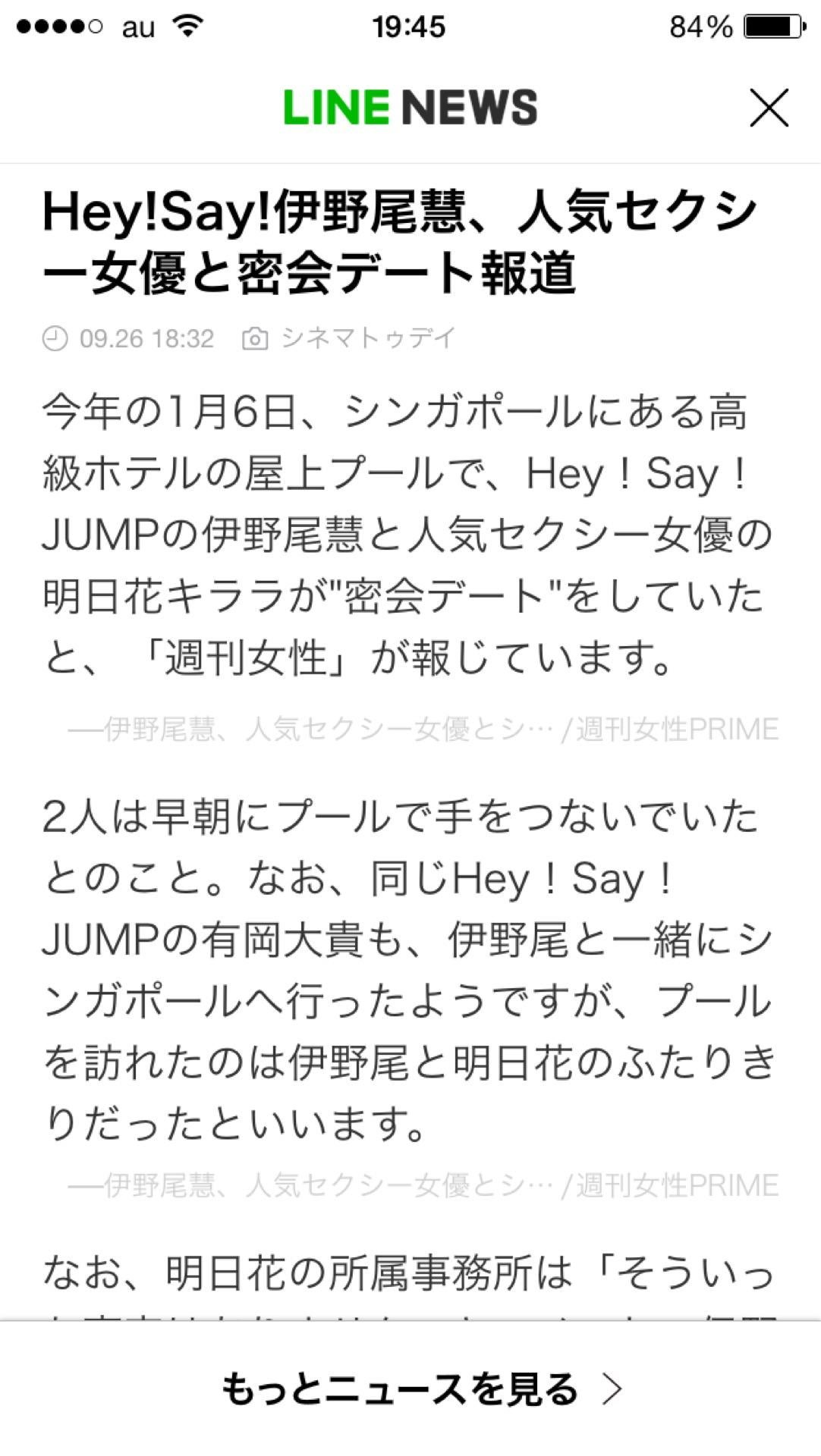
Task: Close the LINE NEWS article
Action: (769, 108)
